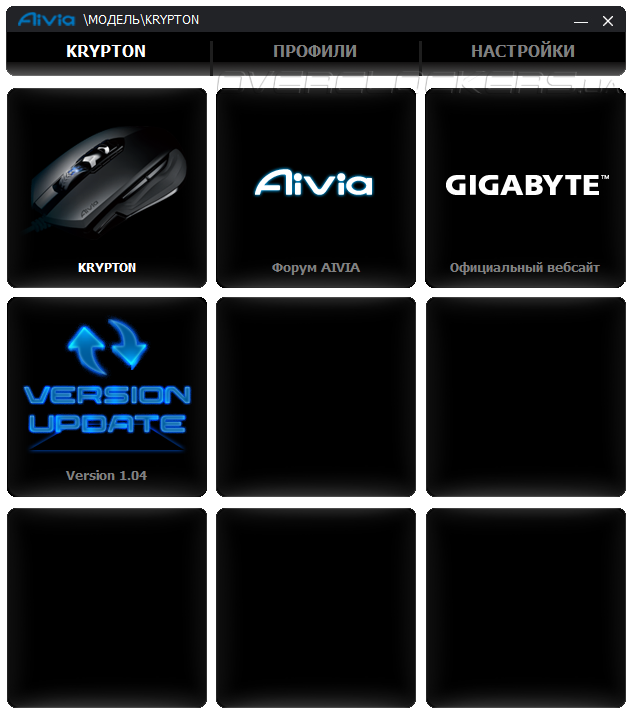Open the KRYPTON mouse tile
The height and width of the screenshot is (716, 634).
107,188
